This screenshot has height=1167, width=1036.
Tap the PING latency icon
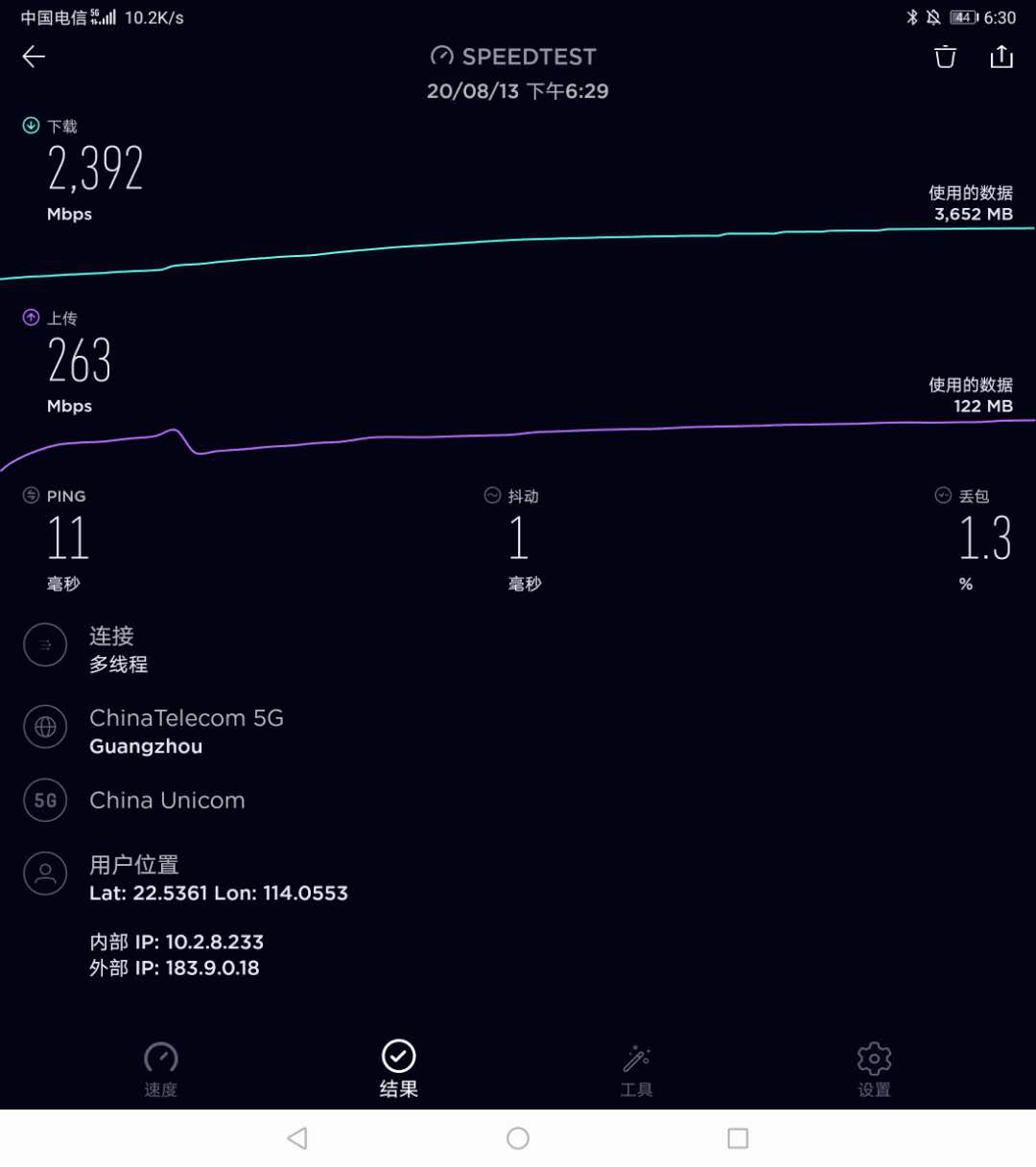point(32,496)
